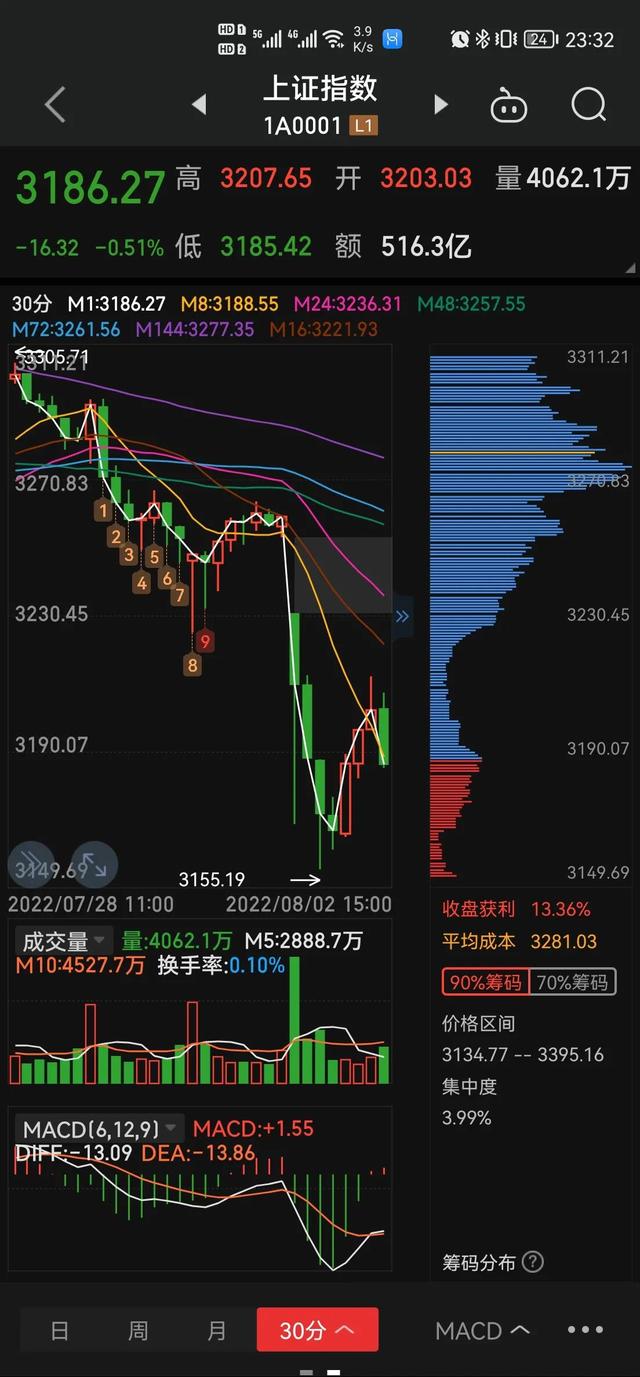640x1377 pixels.
Task: Open the three-dot more options menu
Action: click(585, 1330)
